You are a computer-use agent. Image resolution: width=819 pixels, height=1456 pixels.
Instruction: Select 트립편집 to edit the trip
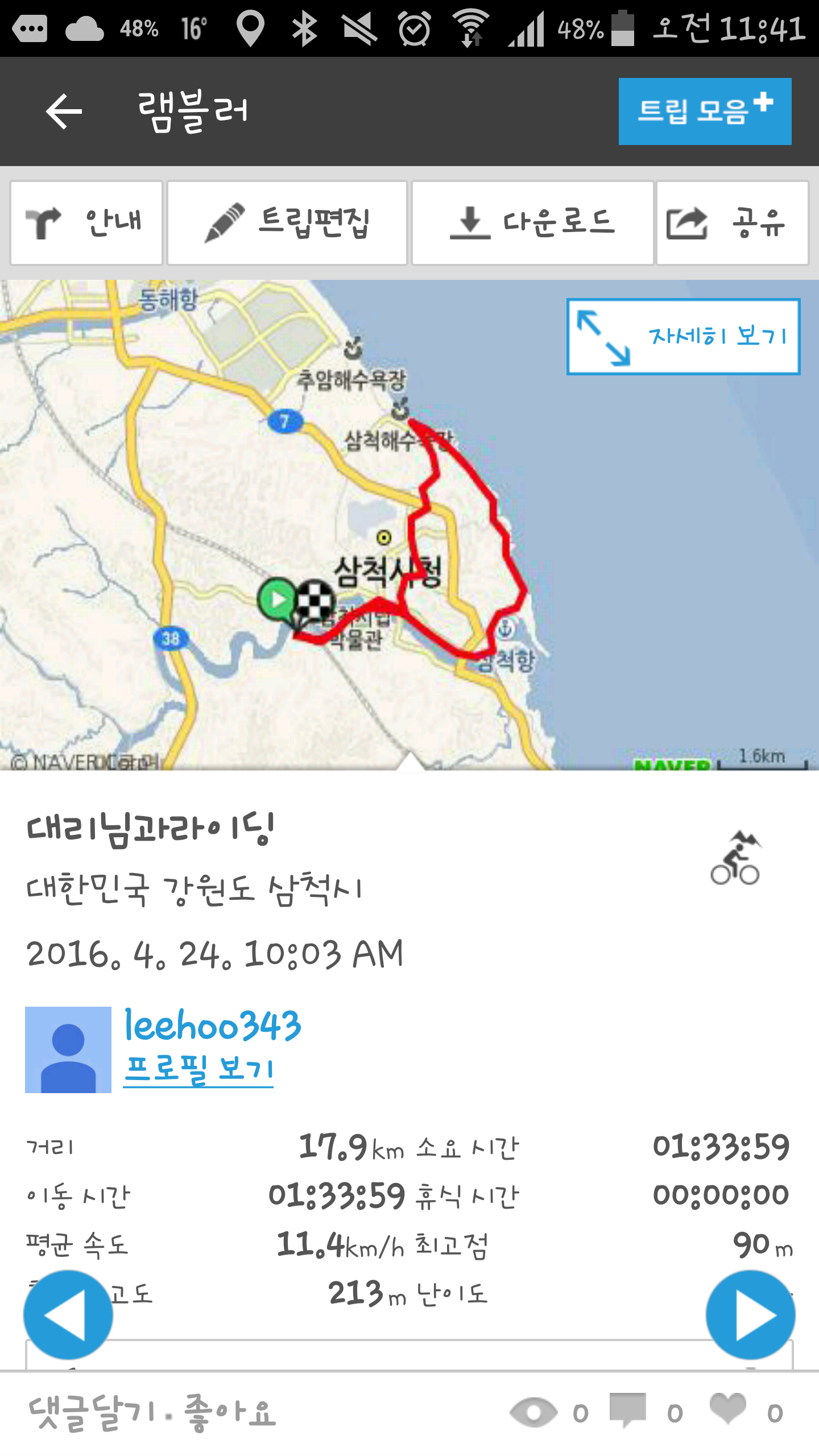287,222
